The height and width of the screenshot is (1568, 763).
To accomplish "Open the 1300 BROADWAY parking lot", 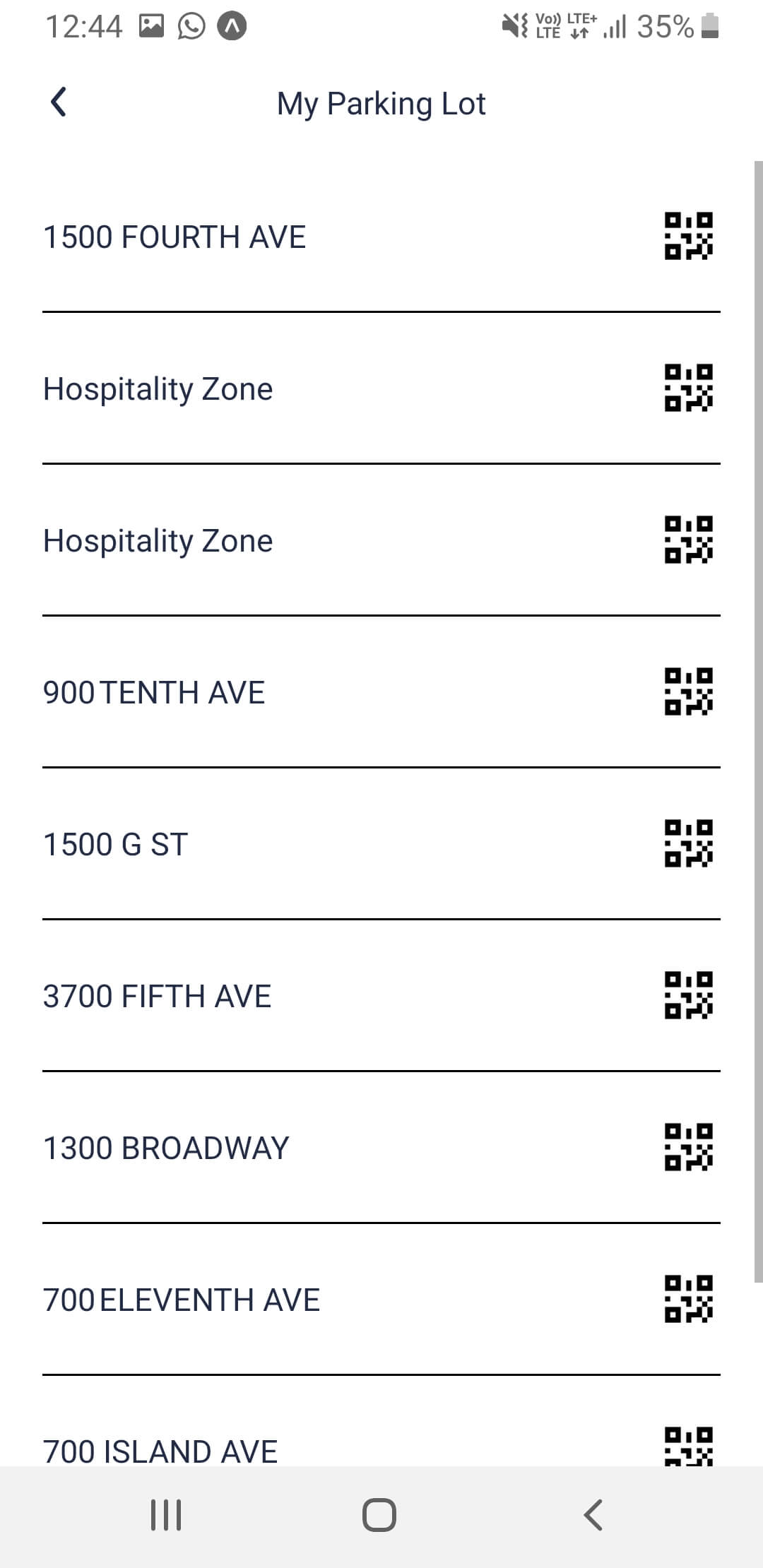I will [x=166, y=1148].
